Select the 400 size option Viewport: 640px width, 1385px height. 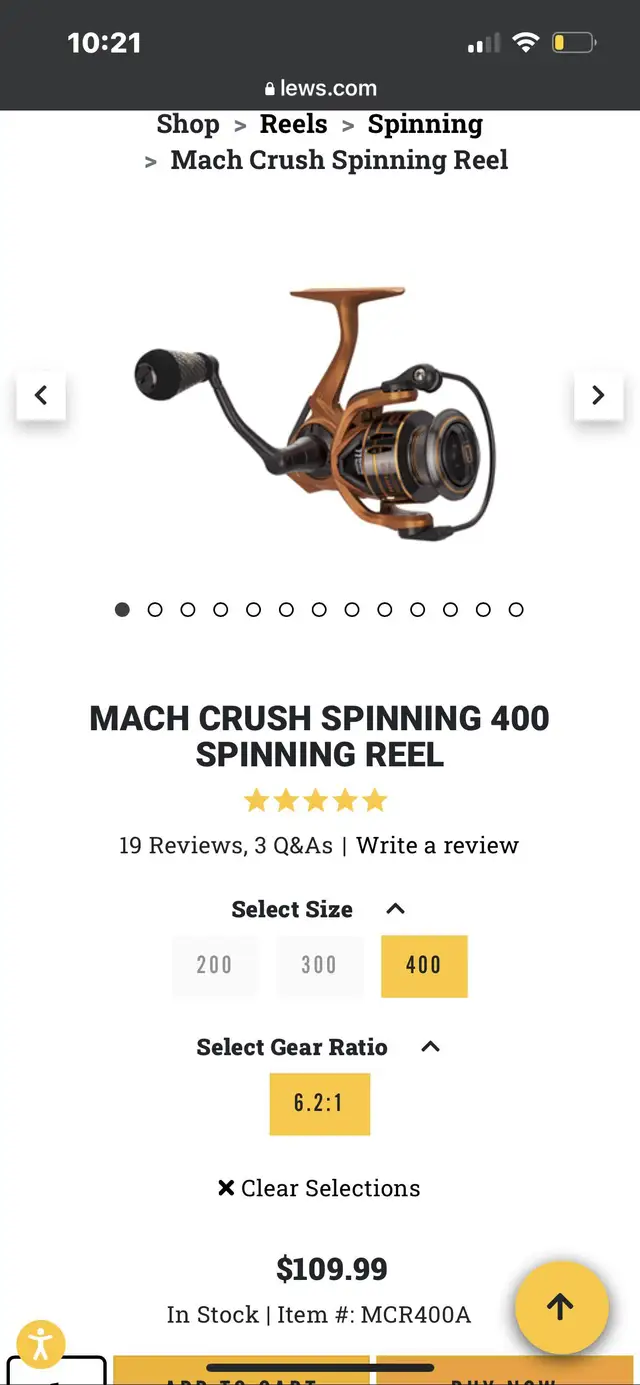click(x=424, y=965)
